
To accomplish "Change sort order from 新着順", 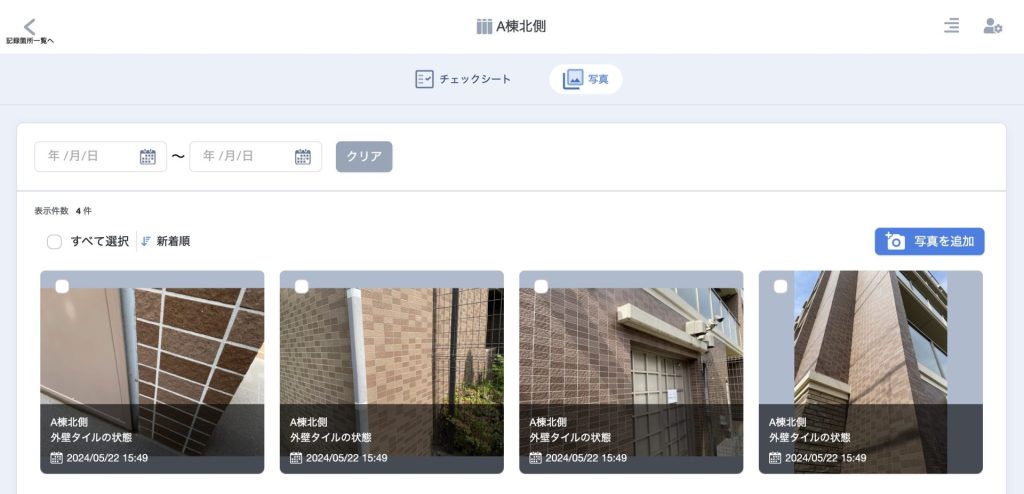I will [166, 241].
